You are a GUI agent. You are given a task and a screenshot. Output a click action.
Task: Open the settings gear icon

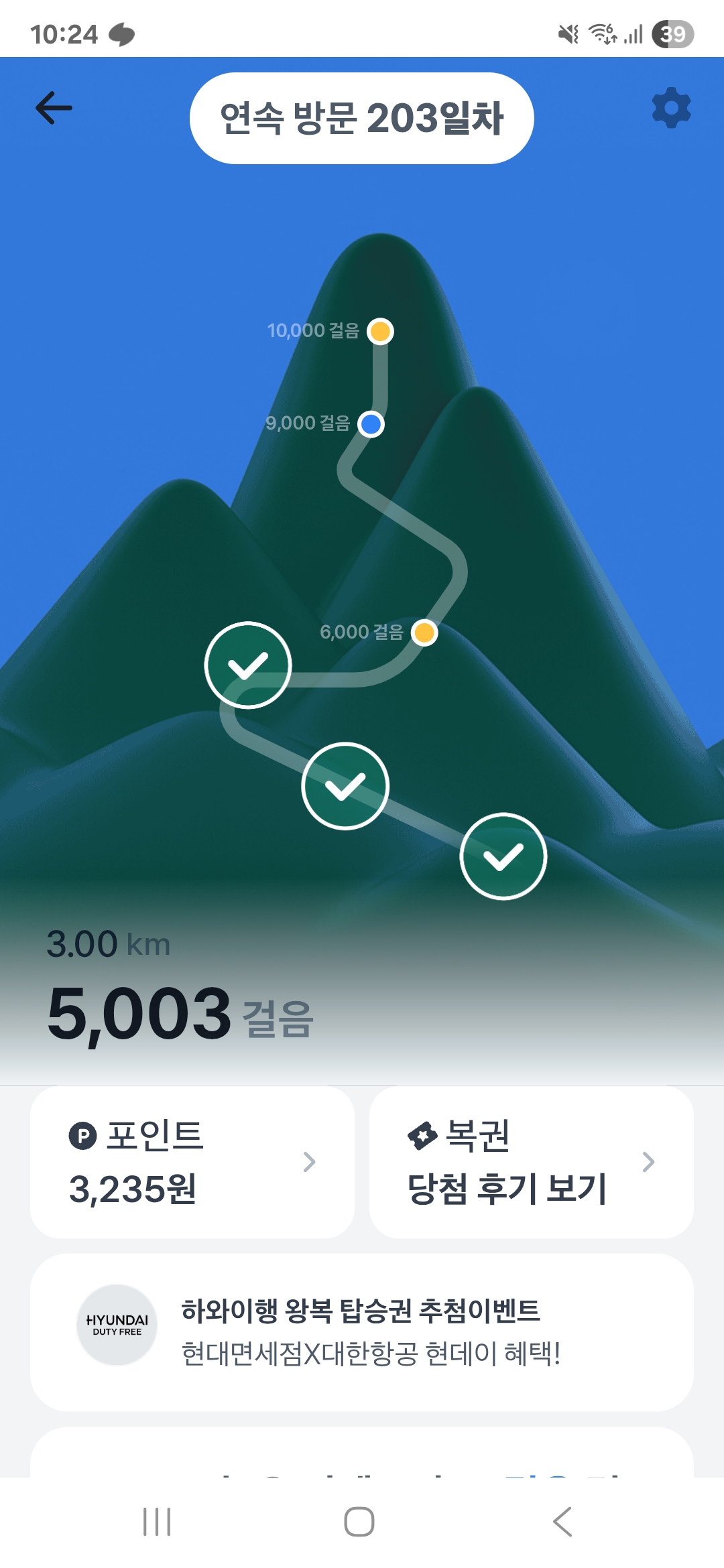(x=671, y=108)
